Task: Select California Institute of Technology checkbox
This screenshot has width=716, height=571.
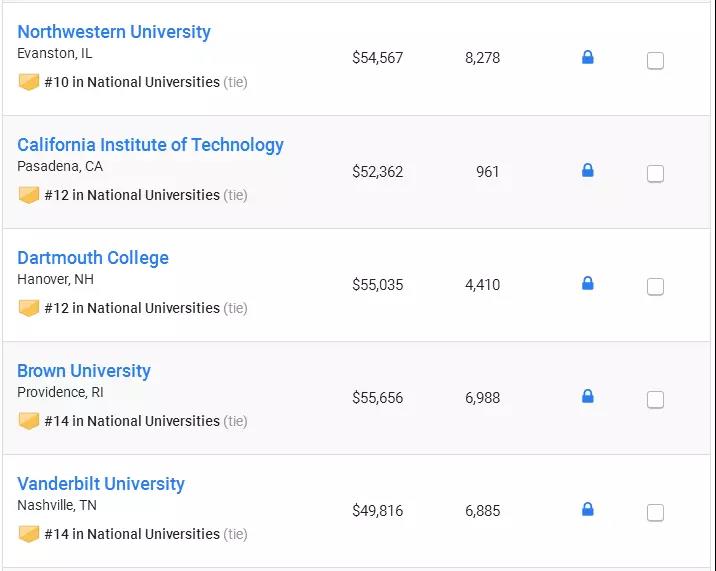Action: [655, 174]
